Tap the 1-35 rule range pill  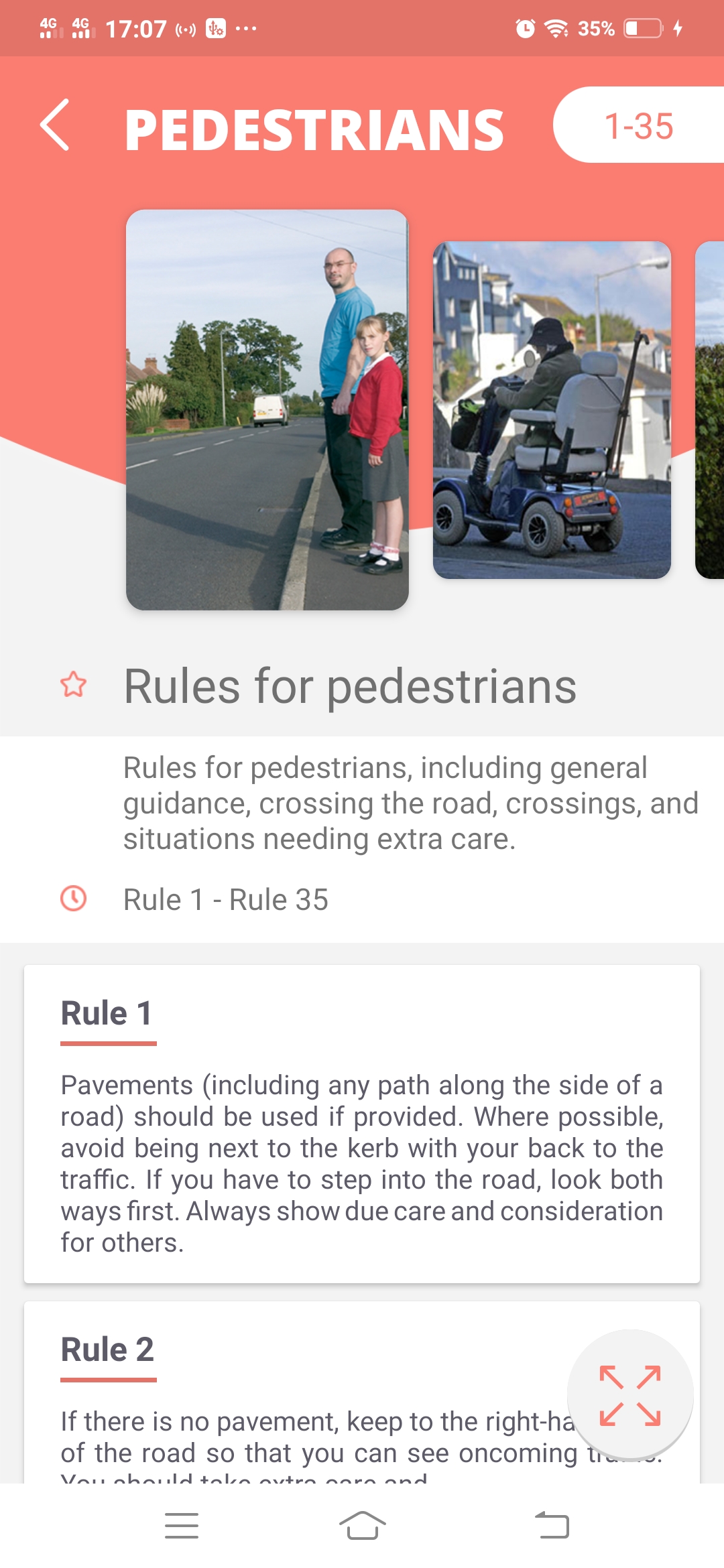(638, 125)
